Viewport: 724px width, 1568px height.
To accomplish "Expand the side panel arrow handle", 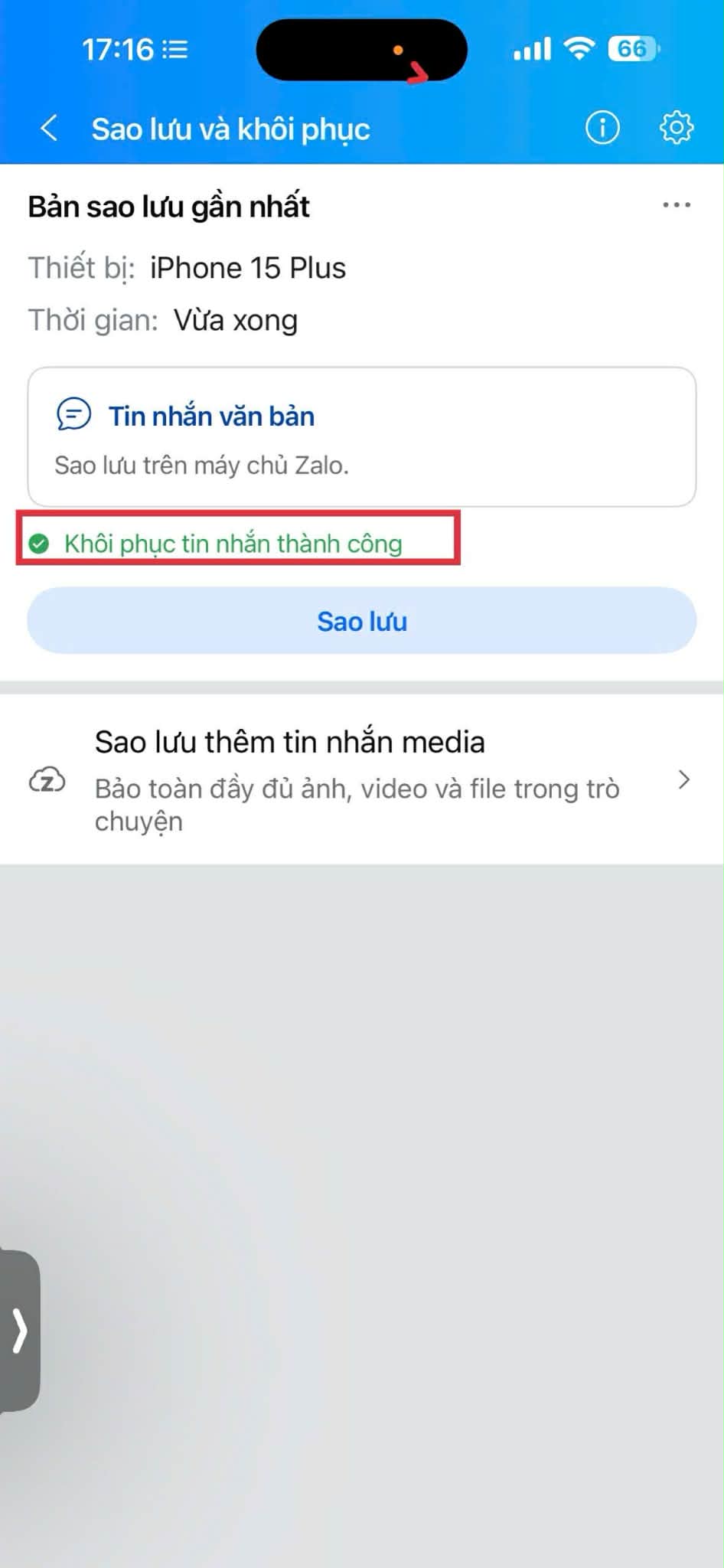I will (20, 1331).
